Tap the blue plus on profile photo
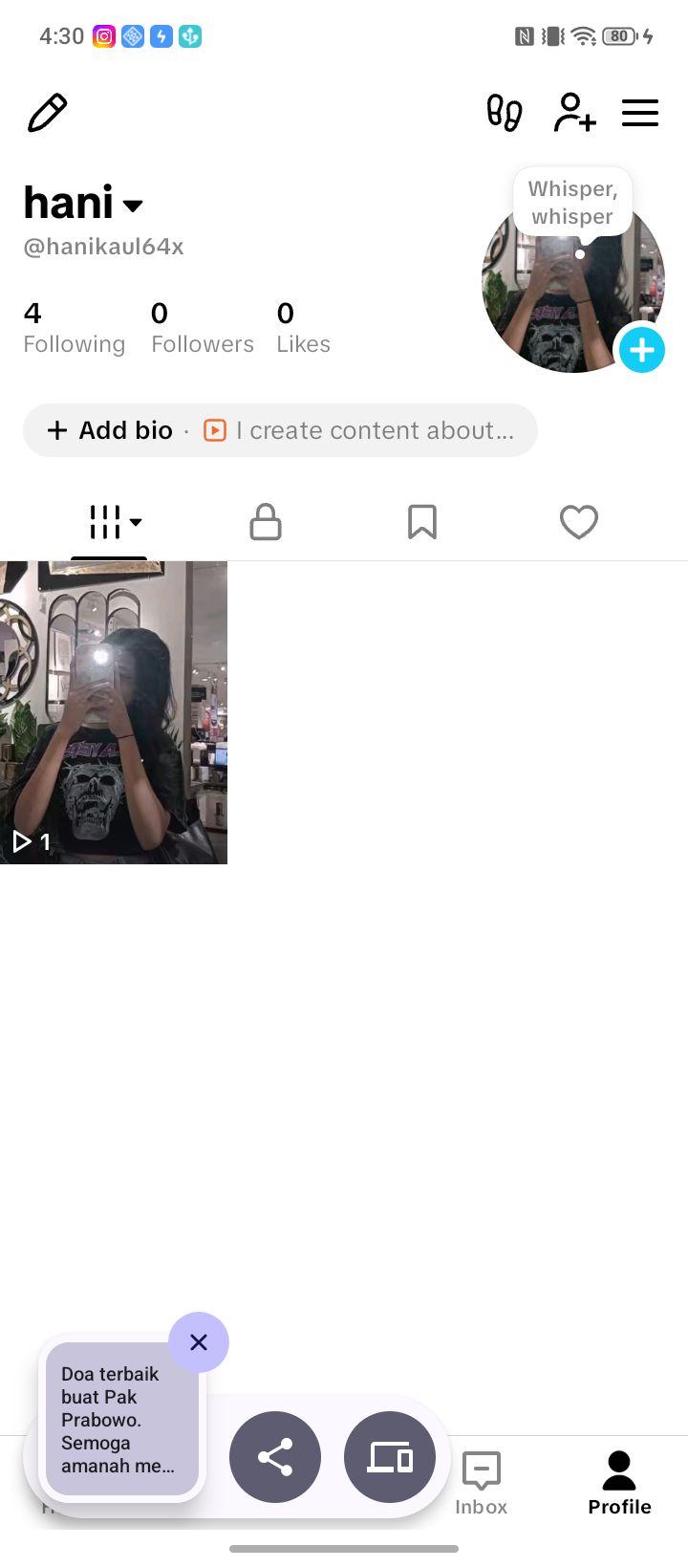The width and height of the screenshot is (688, 1568). point(642,350)
